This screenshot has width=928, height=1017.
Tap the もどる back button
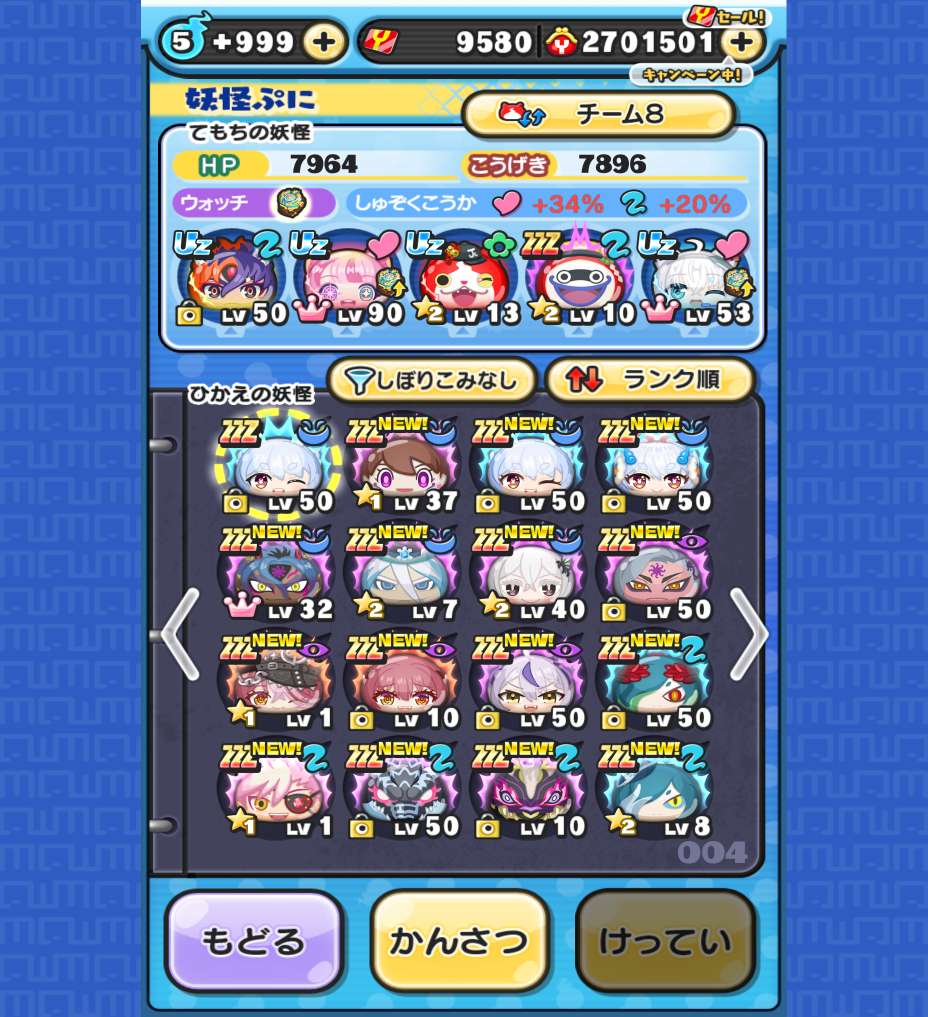[253, 941]
